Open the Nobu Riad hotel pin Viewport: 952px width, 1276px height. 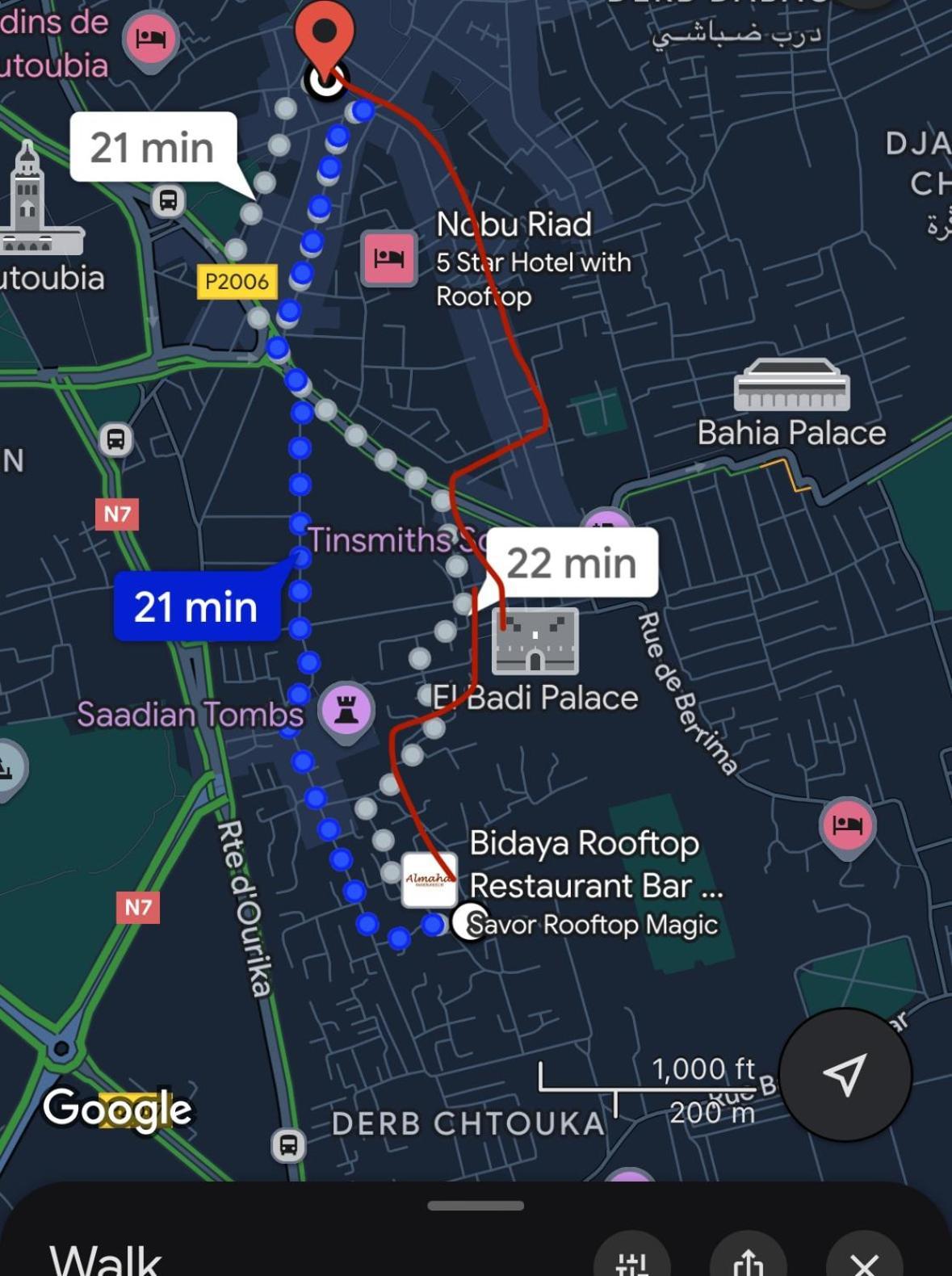click(x=389, y=258)
